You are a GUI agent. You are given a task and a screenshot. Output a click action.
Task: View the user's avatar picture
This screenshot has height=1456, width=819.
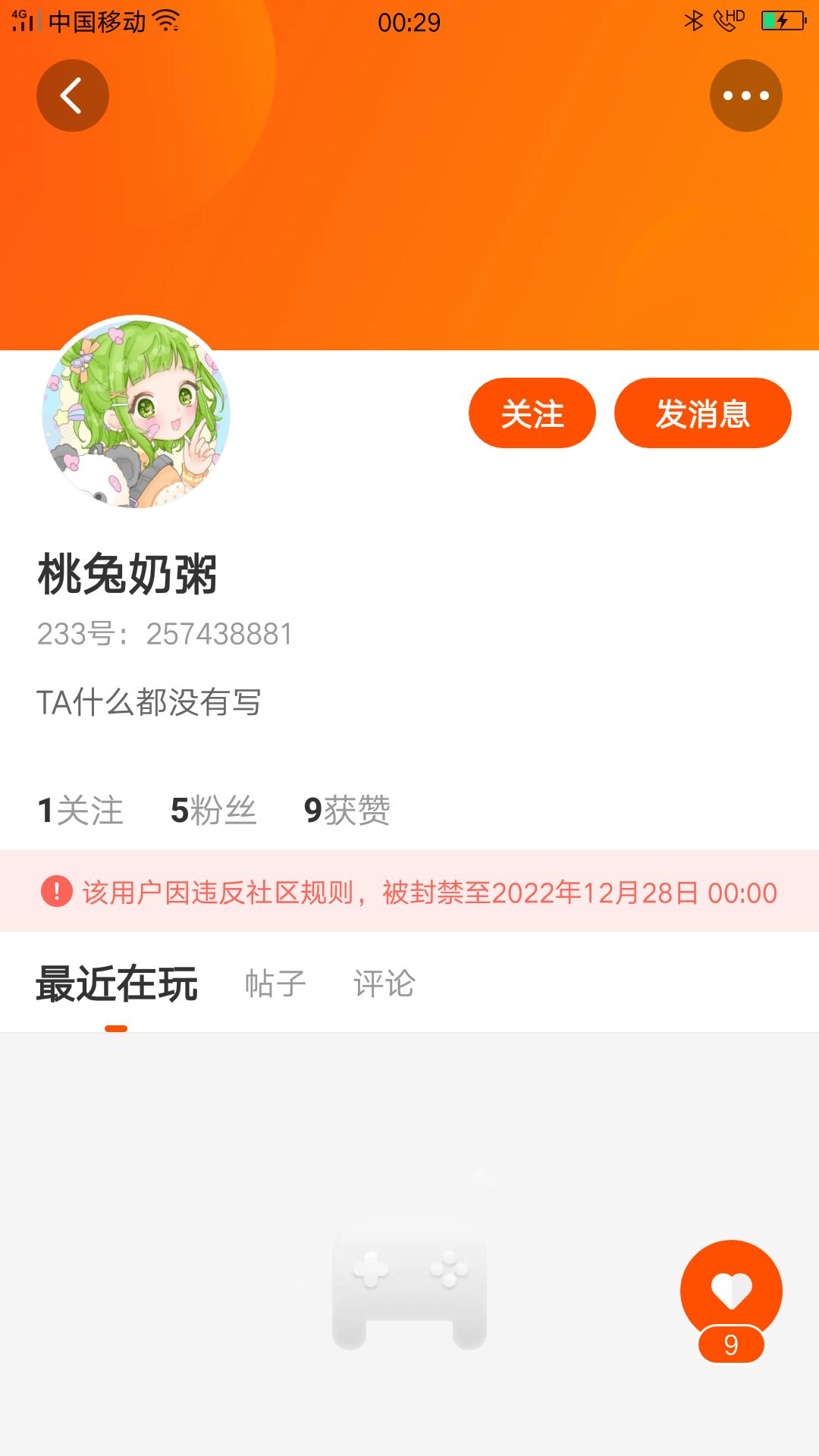coord(136,413)
